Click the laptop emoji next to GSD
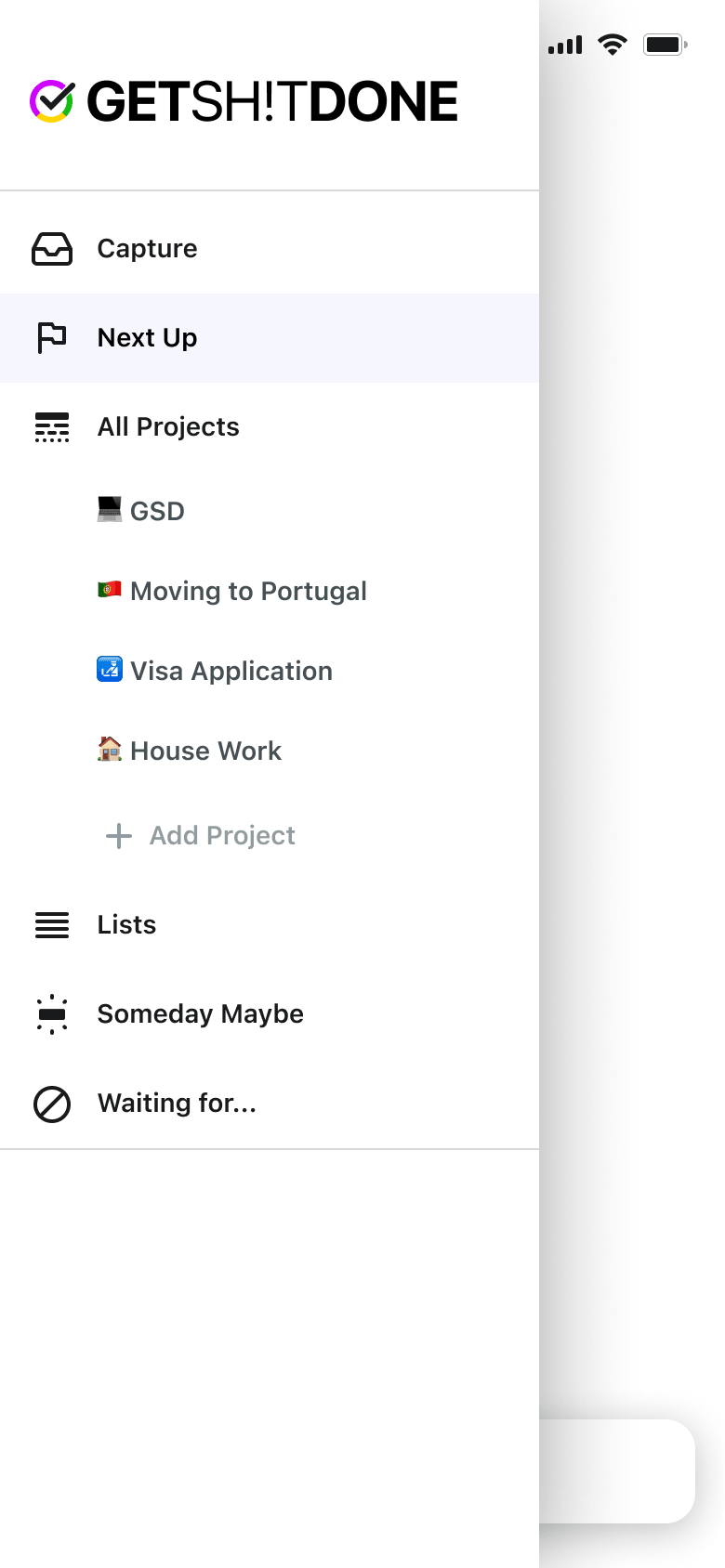This screenshot has width=725, height=1568. [x=110, y=510]
